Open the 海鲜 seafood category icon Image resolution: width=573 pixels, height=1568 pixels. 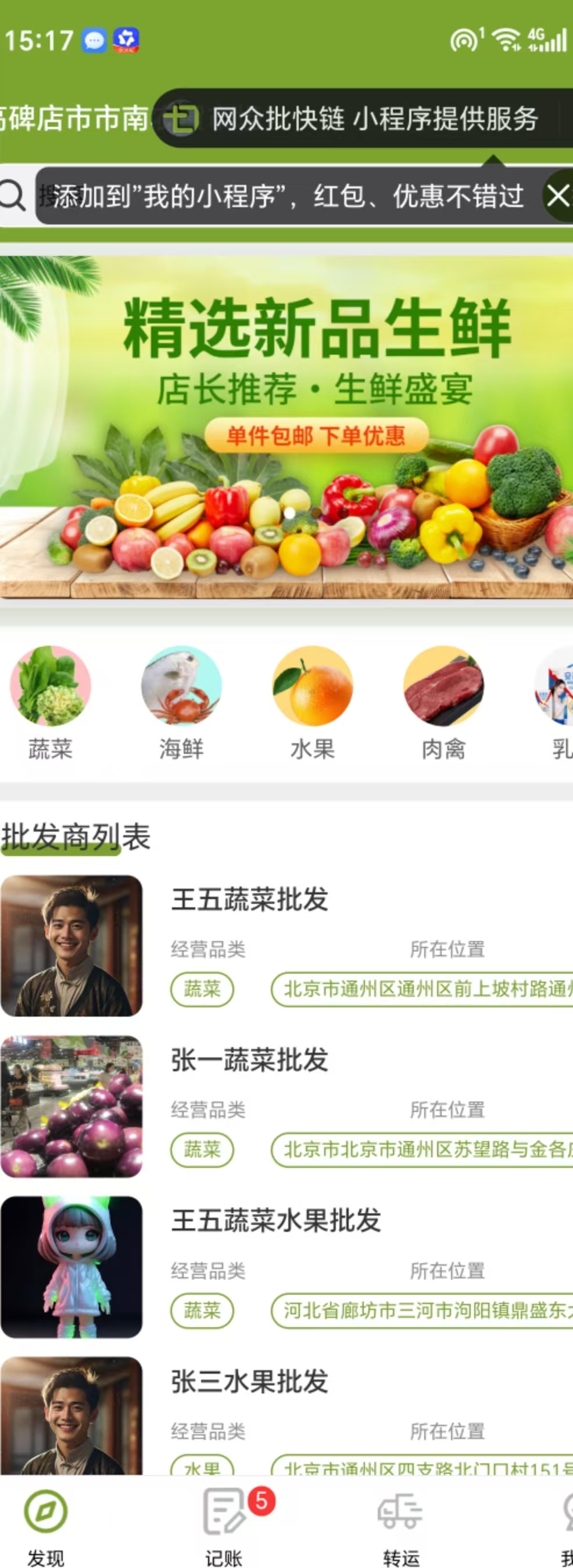(x=182, y=687)
